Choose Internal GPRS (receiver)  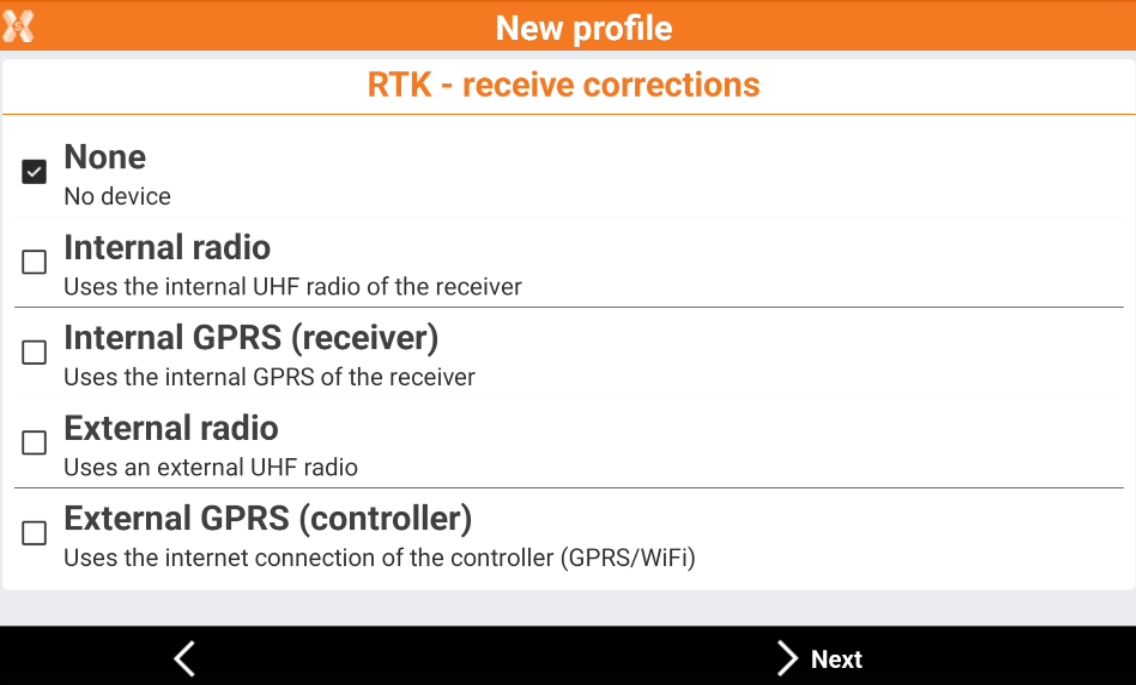tap(34, 352)
